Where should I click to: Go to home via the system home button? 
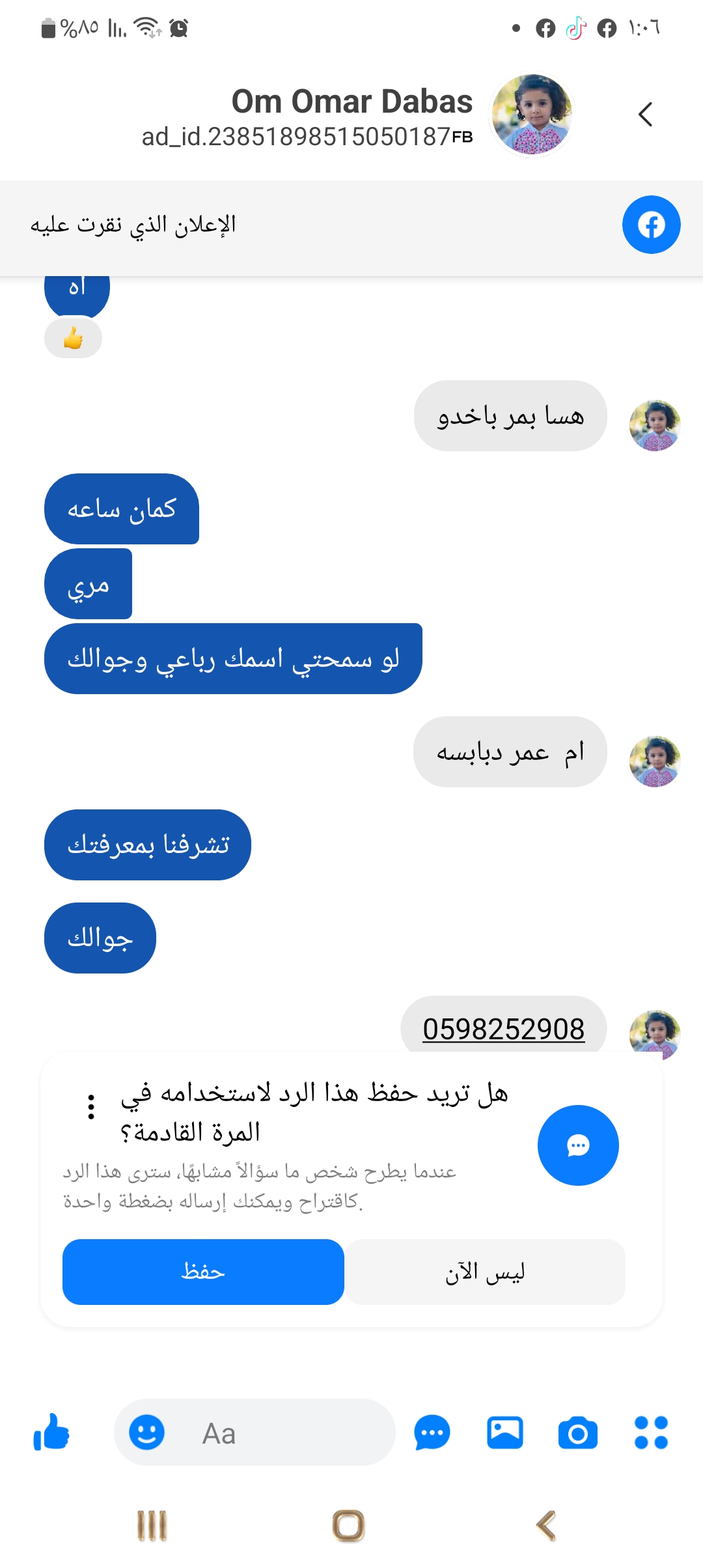(x=349, y=1526)
